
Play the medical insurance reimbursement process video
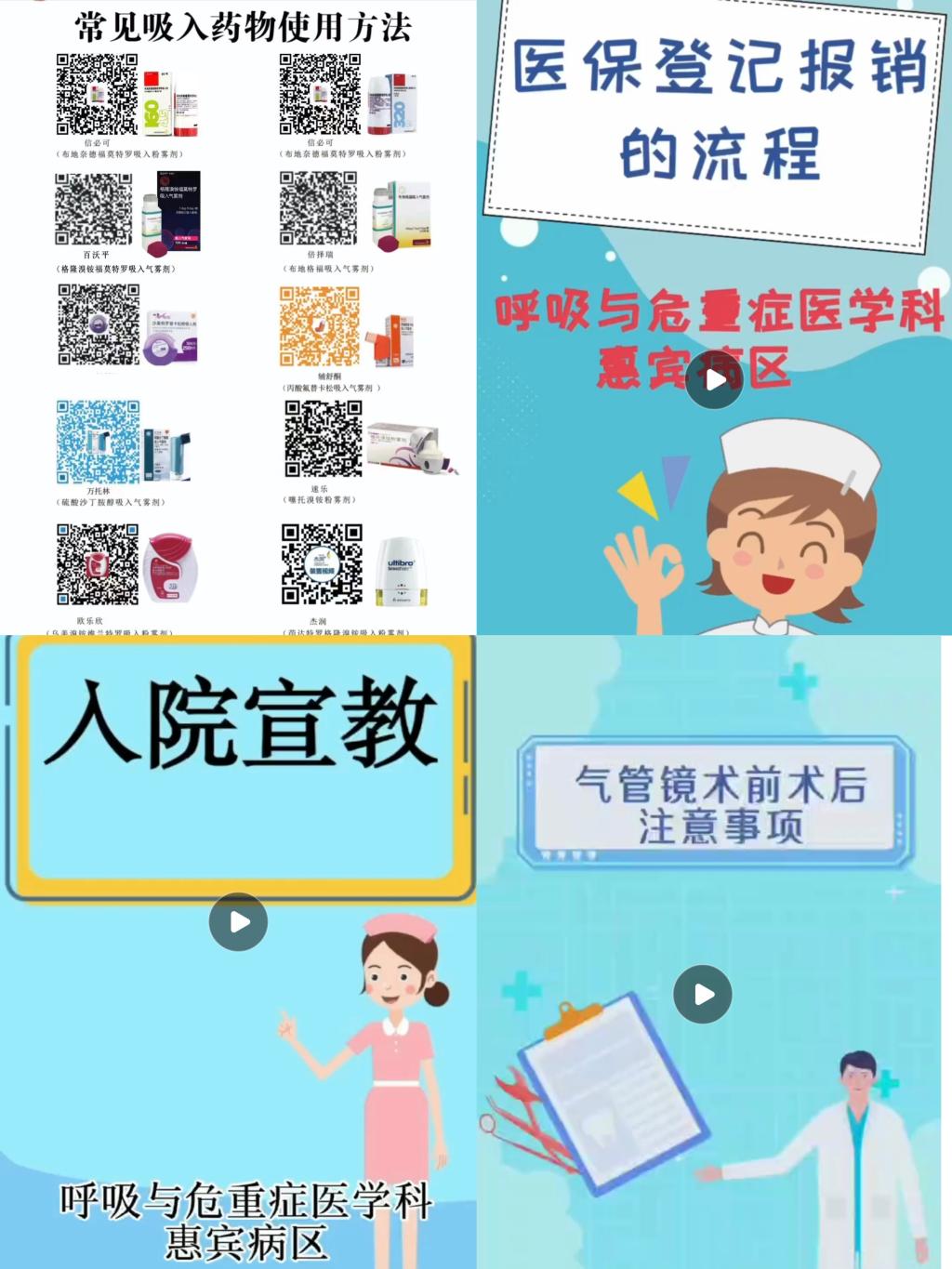click(714, 379)
